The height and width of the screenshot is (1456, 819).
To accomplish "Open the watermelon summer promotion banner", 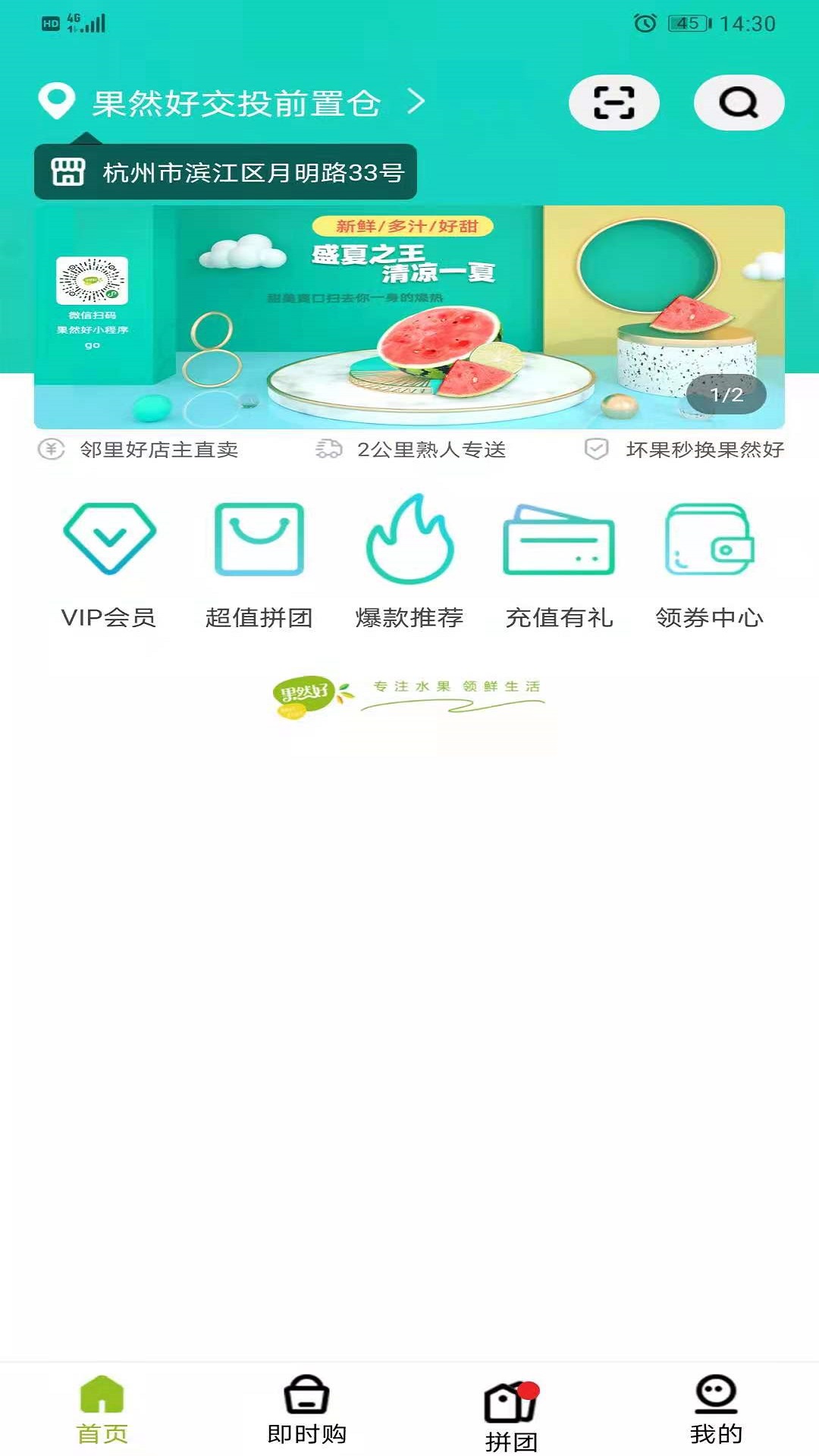I will [x=409, y=317].
